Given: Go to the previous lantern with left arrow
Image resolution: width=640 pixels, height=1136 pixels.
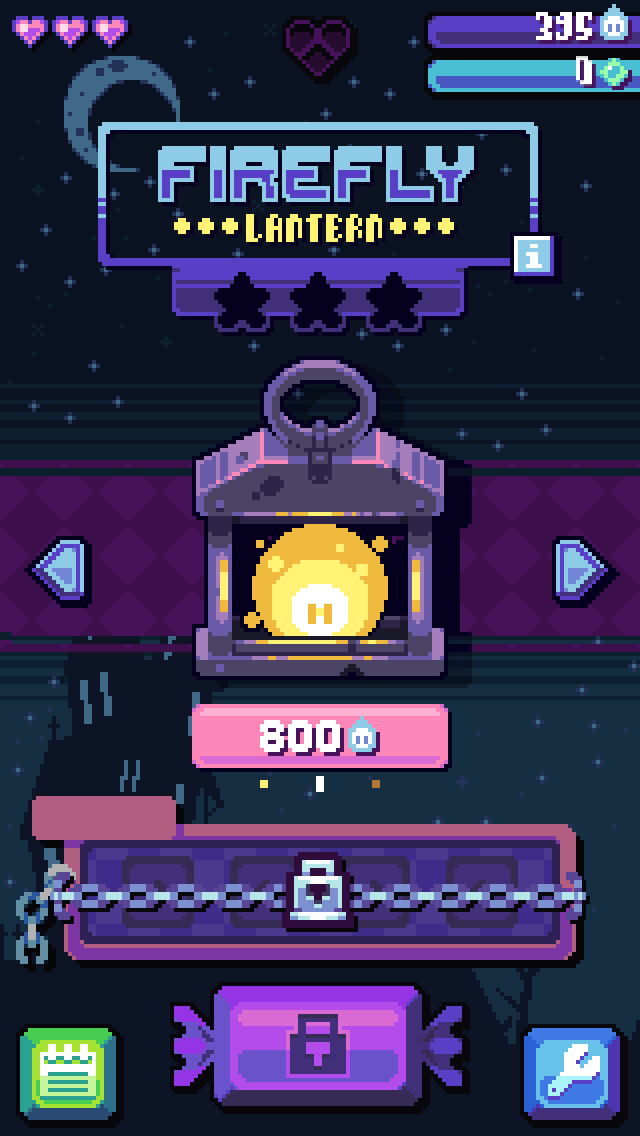Looking at the screenshot, I should (x=60, y=570).
